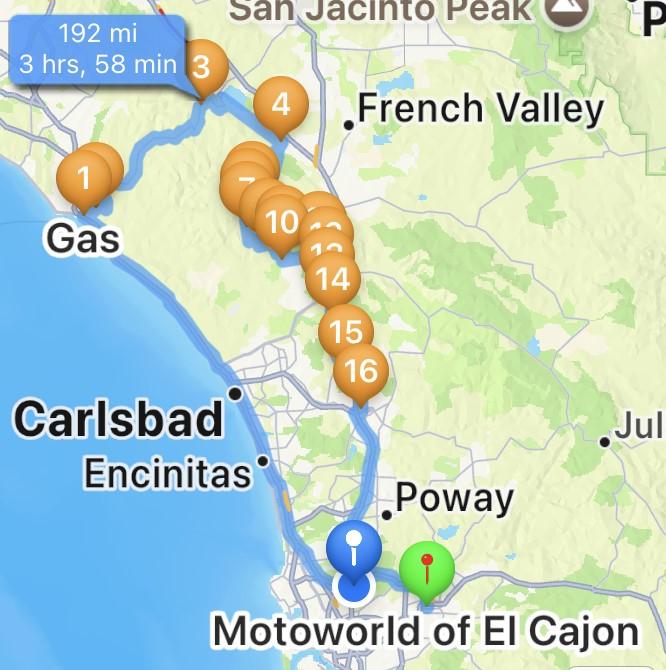
Task: Tap waypoint pin number 14
Action: 333,279
